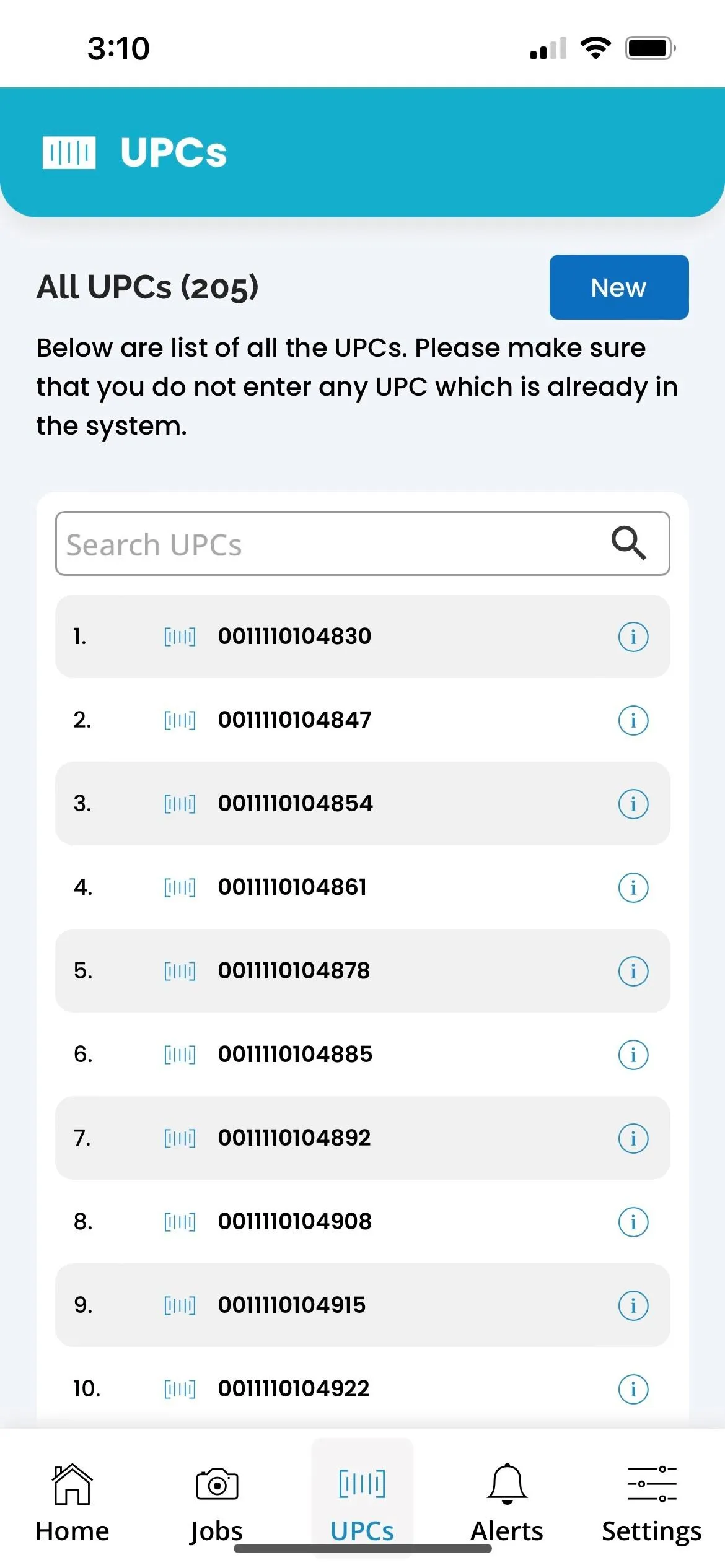
Task: Tap info icon beside 0011110104908
Action: point(633,1222)
